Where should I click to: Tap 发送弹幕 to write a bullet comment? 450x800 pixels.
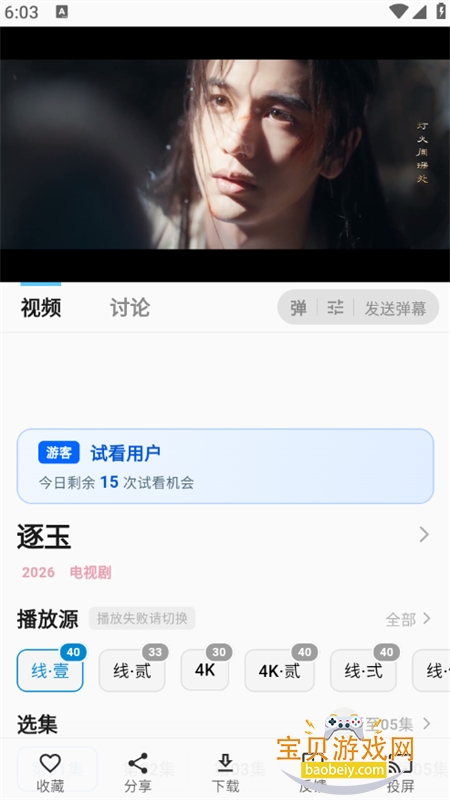(x=395, y=308)
